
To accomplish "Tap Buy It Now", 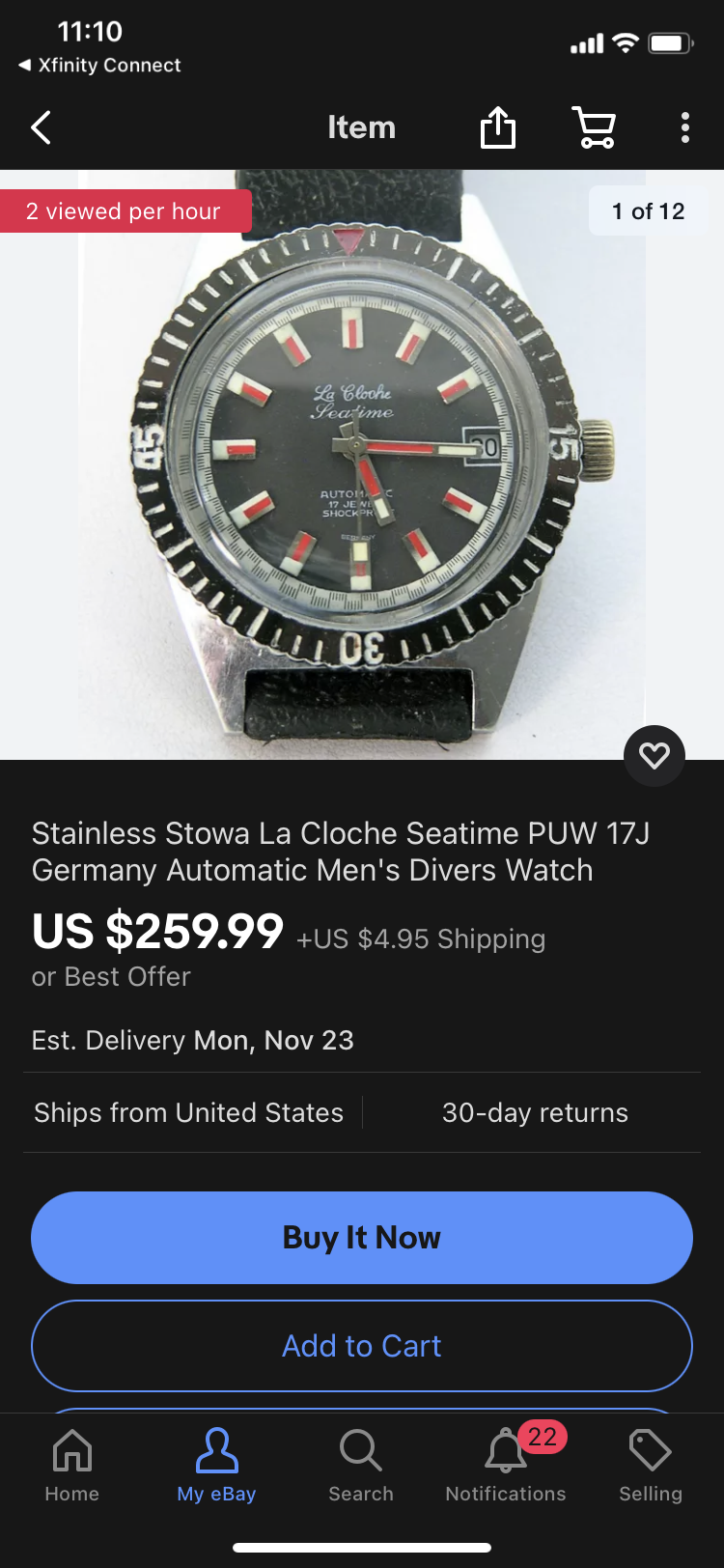I will tap(362, 1237).
